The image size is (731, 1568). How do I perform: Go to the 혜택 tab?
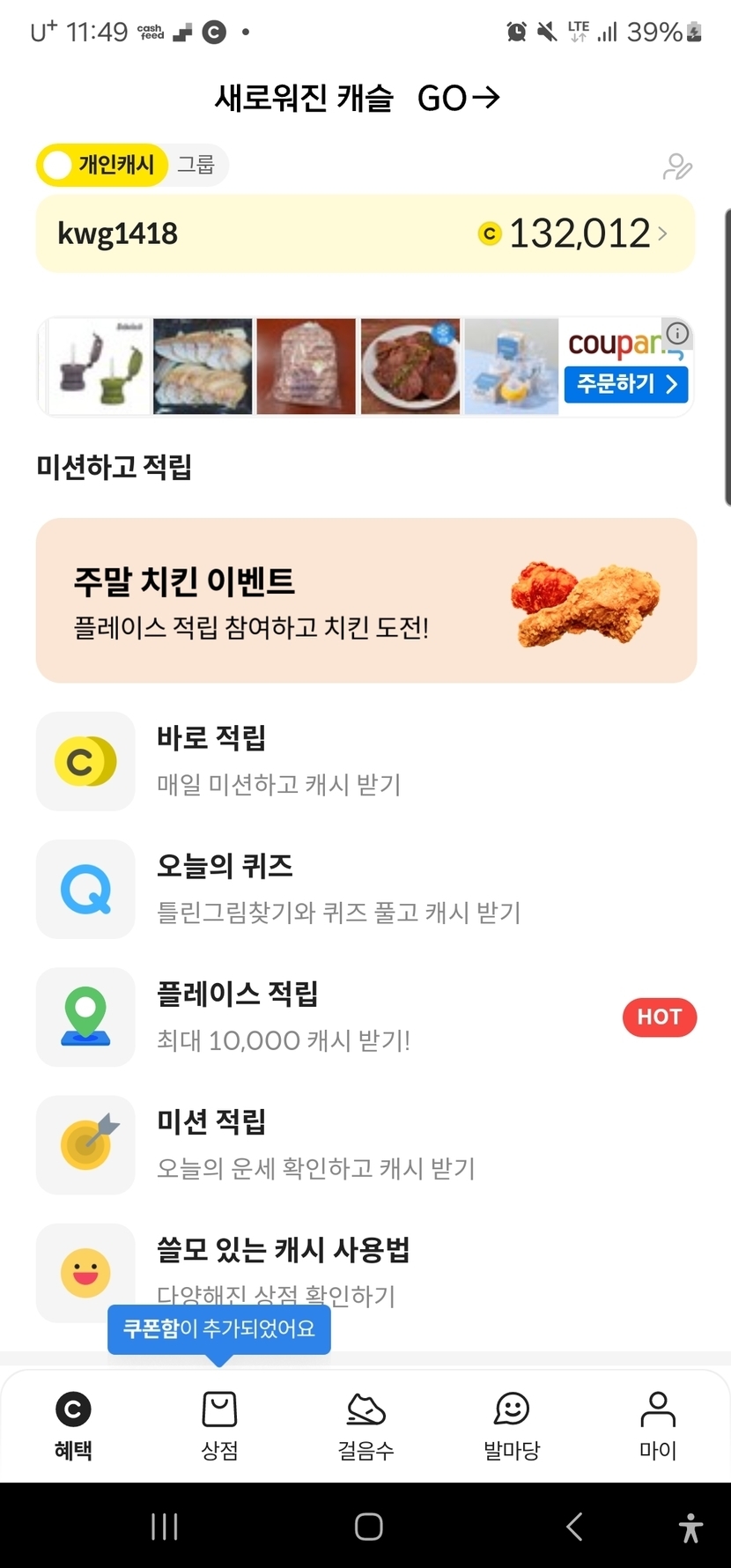point(73,1425)
